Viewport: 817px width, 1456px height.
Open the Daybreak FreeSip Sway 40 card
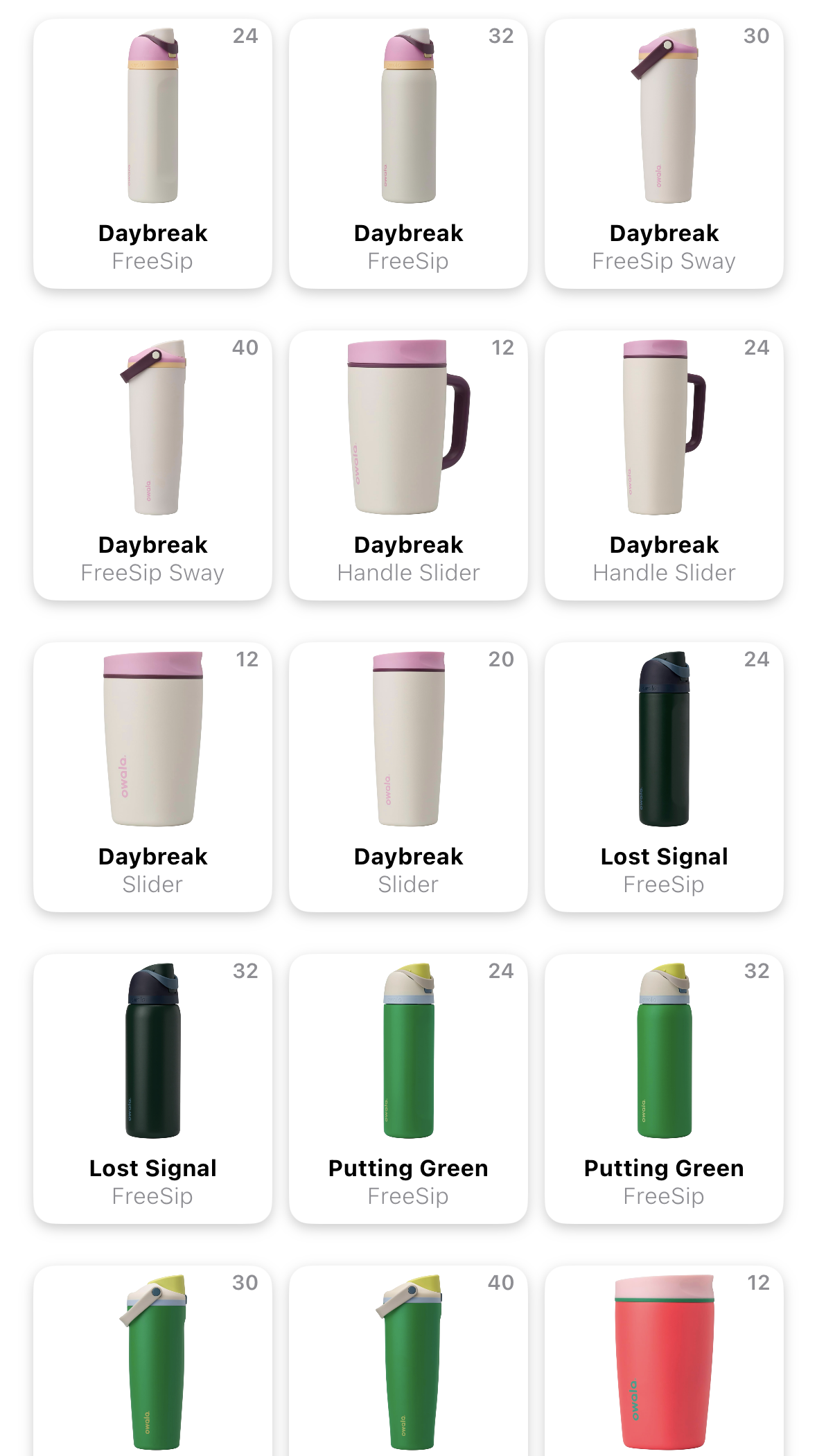pos(152,465)
